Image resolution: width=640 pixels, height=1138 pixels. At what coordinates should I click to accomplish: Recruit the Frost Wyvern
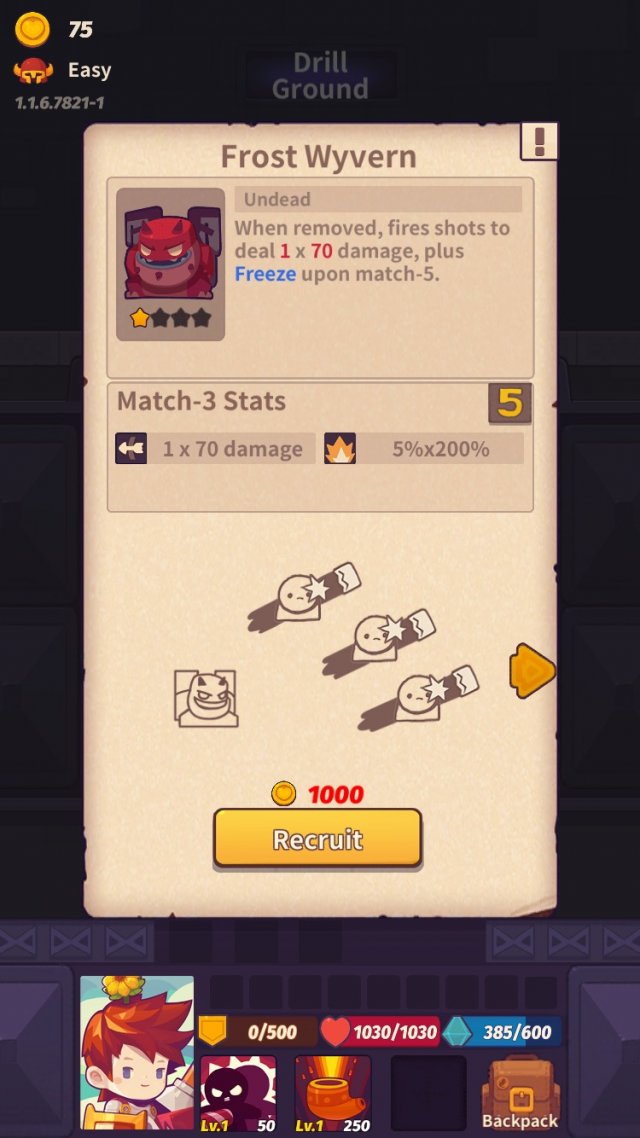[317, 838]
